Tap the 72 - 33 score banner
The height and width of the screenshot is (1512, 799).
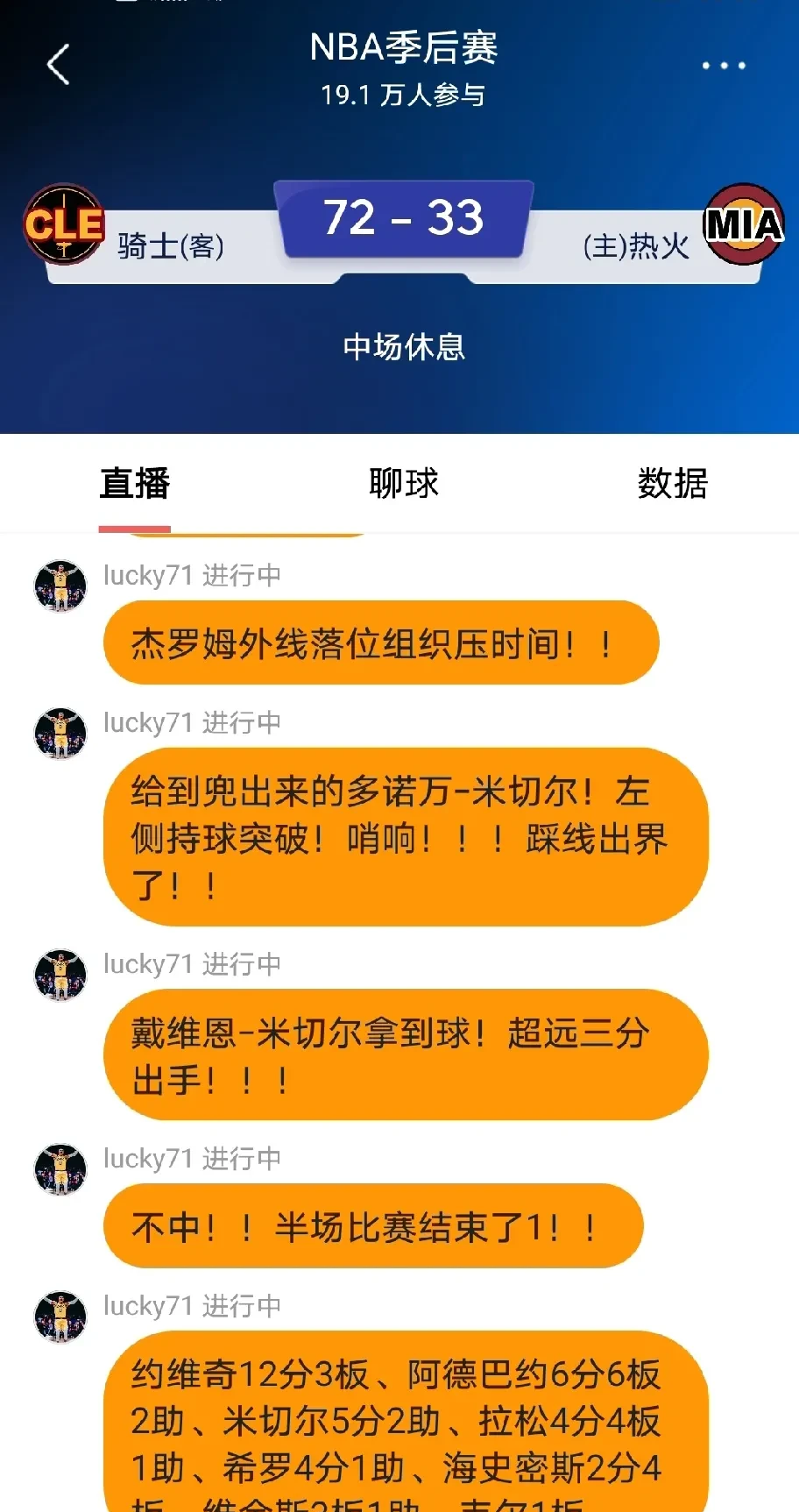coord(403,221)
